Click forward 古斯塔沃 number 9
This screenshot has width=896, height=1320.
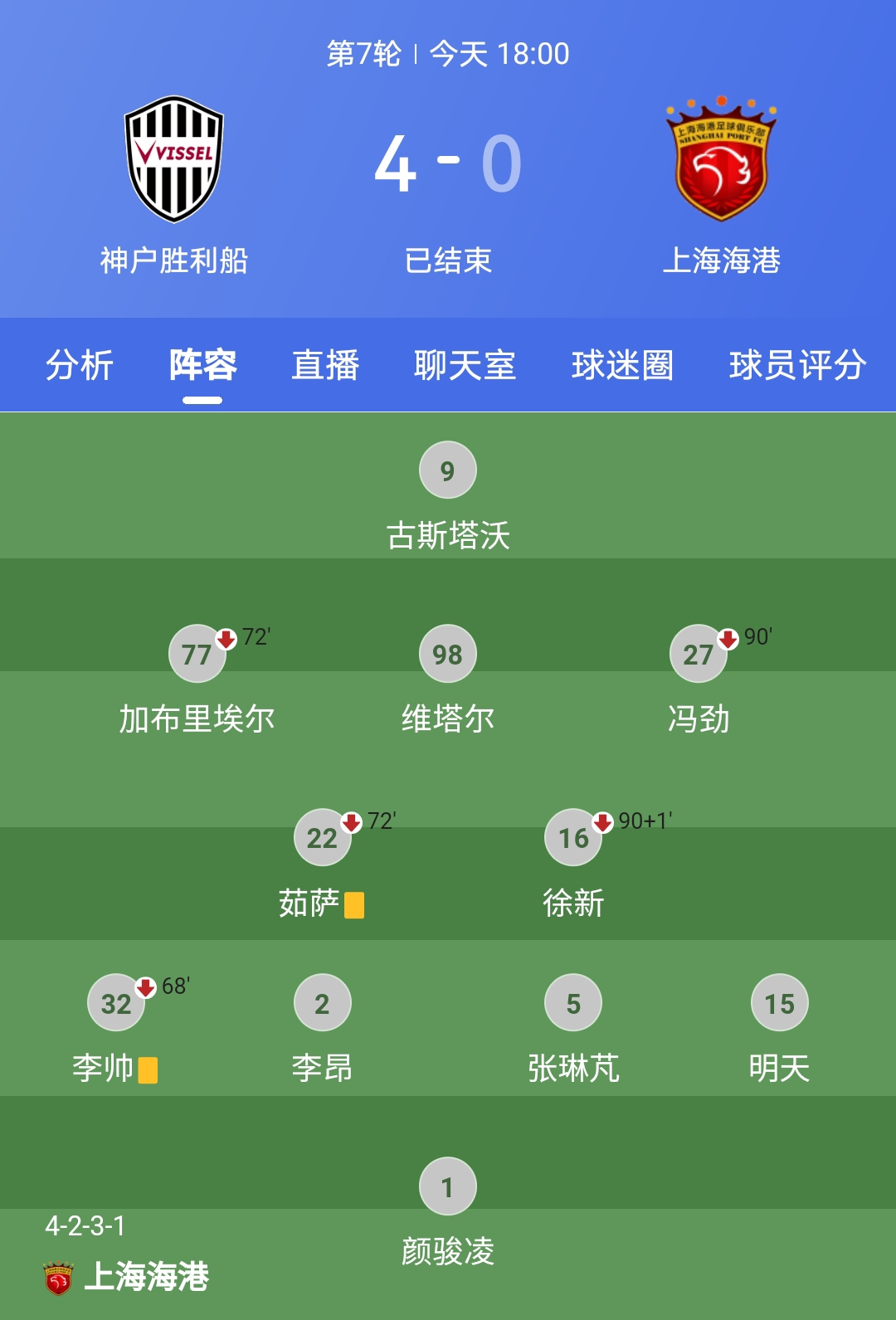(x=448, y=470)
